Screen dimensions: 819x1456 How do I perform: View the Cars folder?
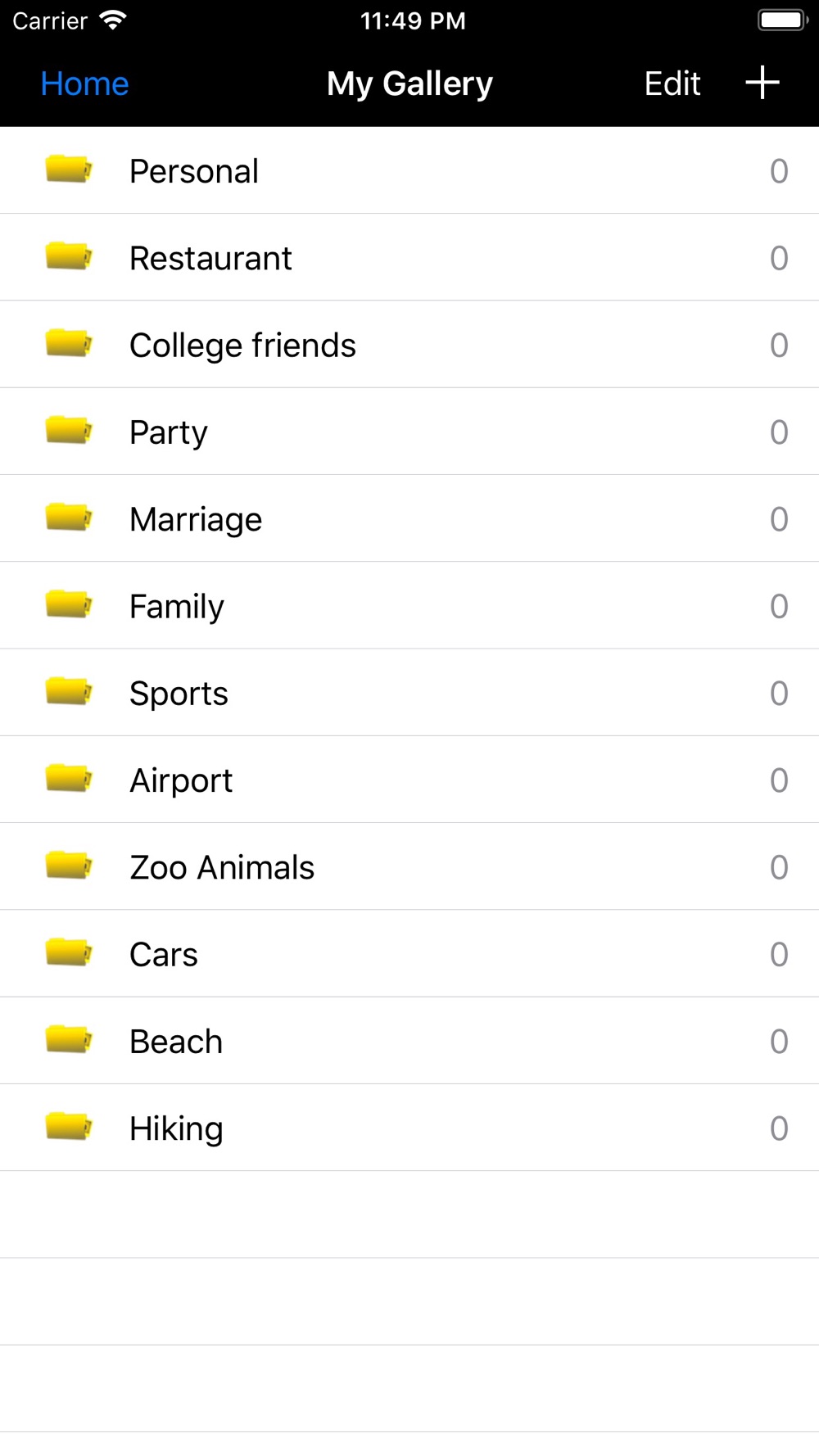(409, 954)
